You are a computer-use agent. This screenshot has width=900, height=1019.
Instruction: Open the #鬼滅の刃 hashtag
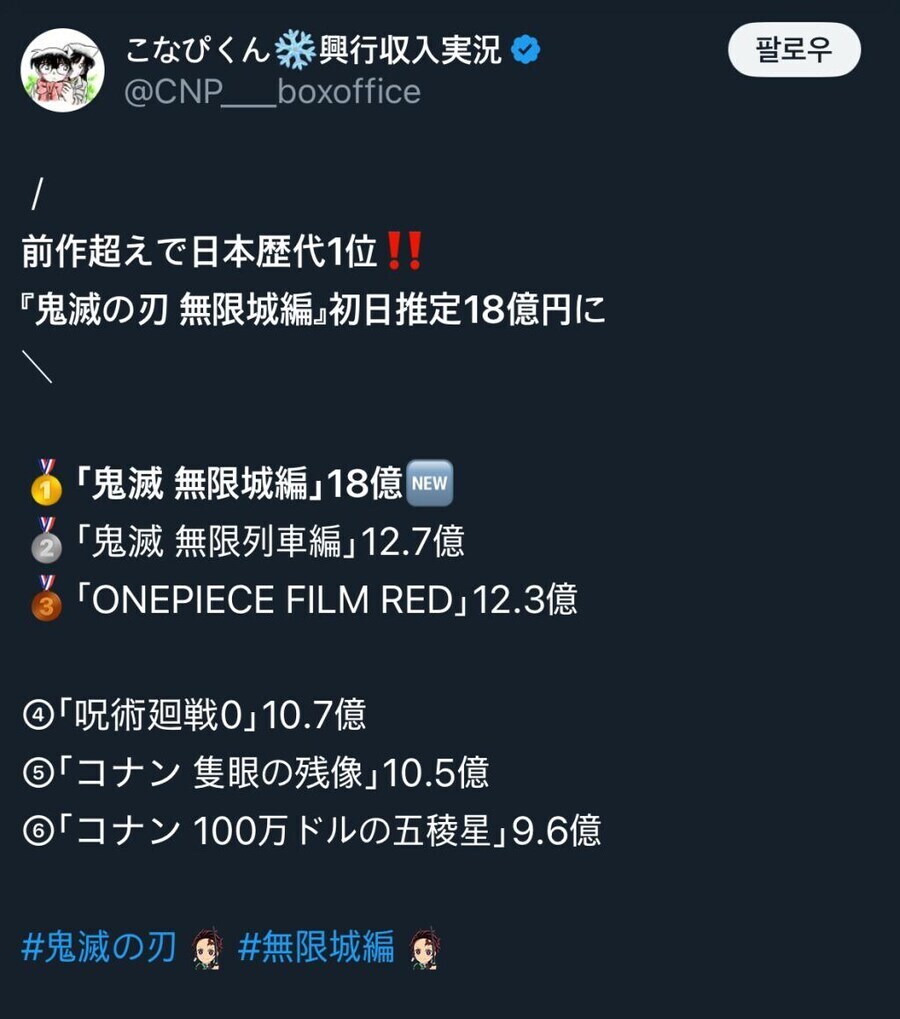coord(98,946)
